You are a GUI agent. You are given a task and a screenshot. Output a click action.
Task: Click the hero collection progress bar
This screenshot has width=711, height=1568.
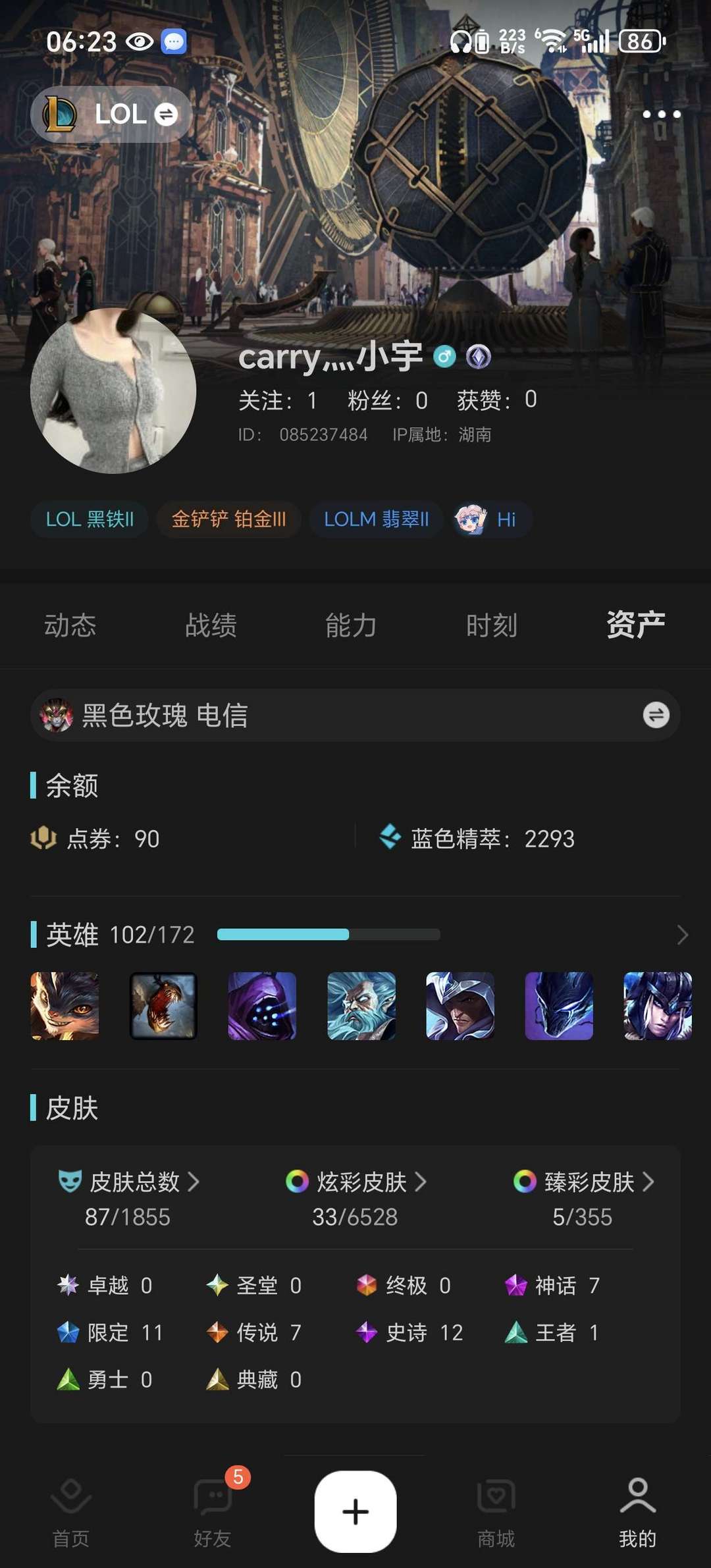pos(329,934)
